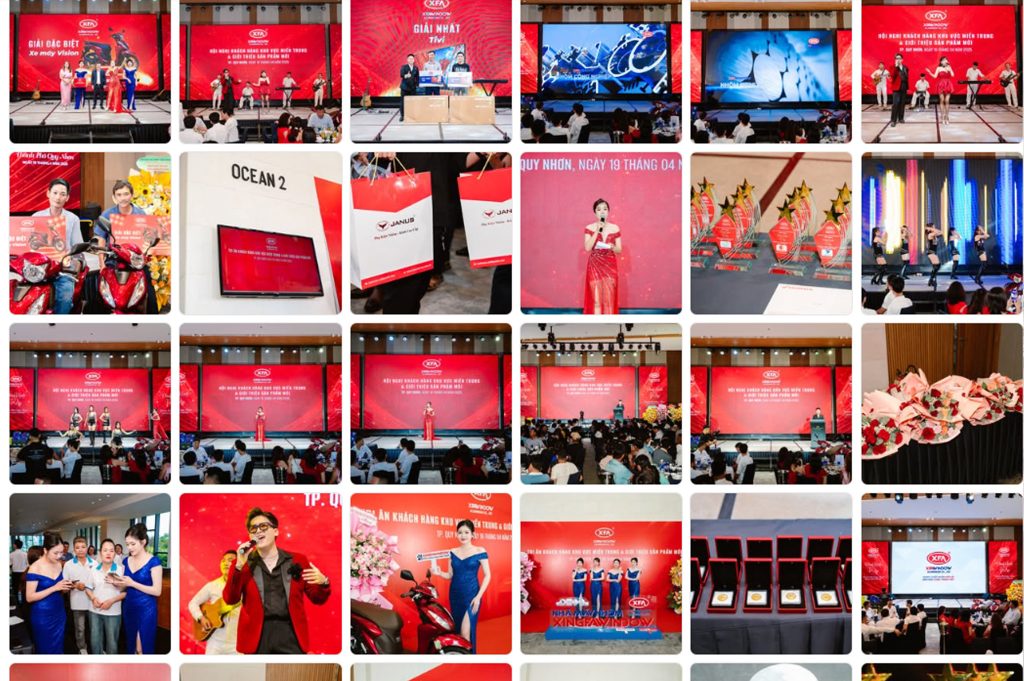This screenshot has width=1024, height=681.
Task: Open the singer in red jacket photo
Action: (260, 573)
